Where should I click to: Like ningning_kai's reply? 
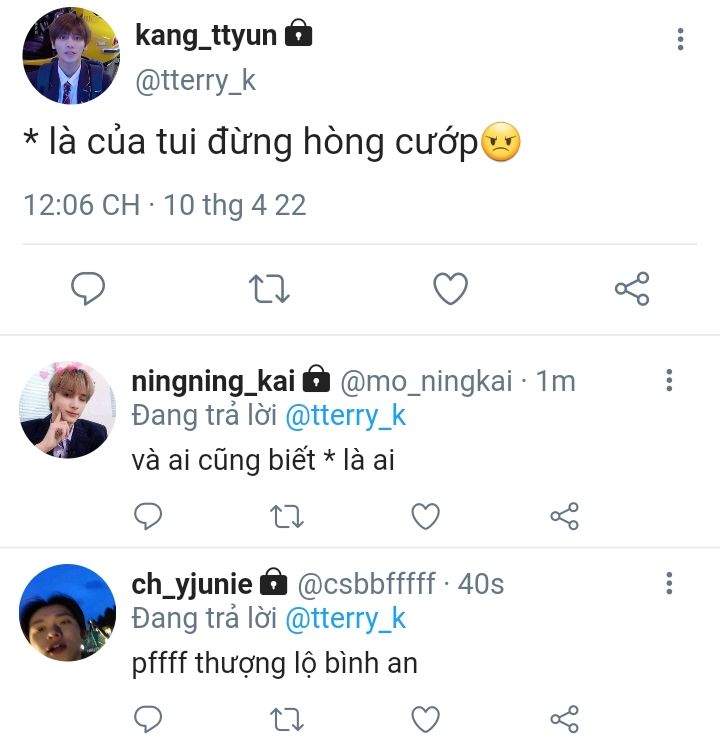pyautogui.click(x=426, y=516)
